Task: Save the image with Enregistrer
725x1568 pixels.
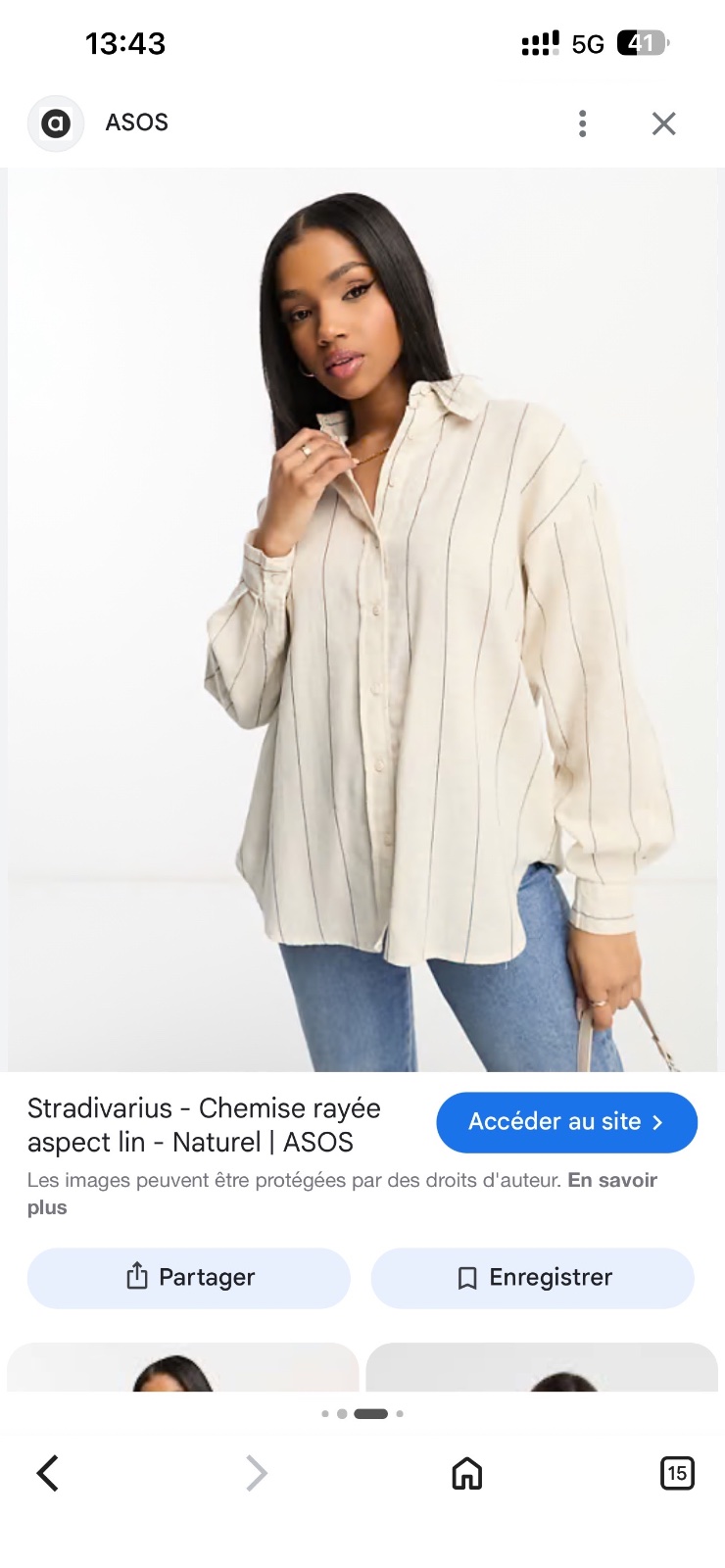Action: coord(533,1277)
